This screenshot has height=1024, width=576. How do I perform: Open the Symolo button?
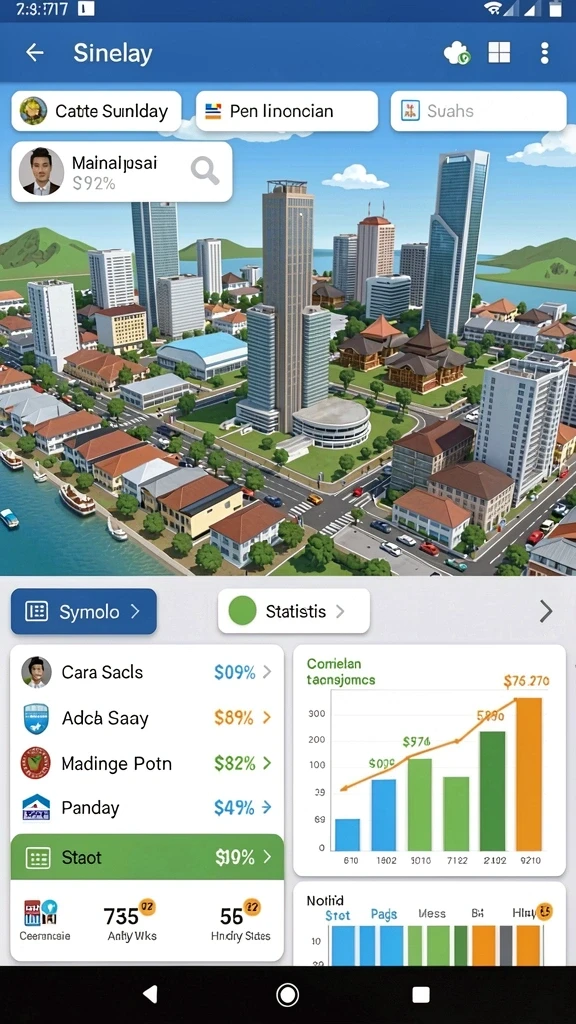coord(84,611)
